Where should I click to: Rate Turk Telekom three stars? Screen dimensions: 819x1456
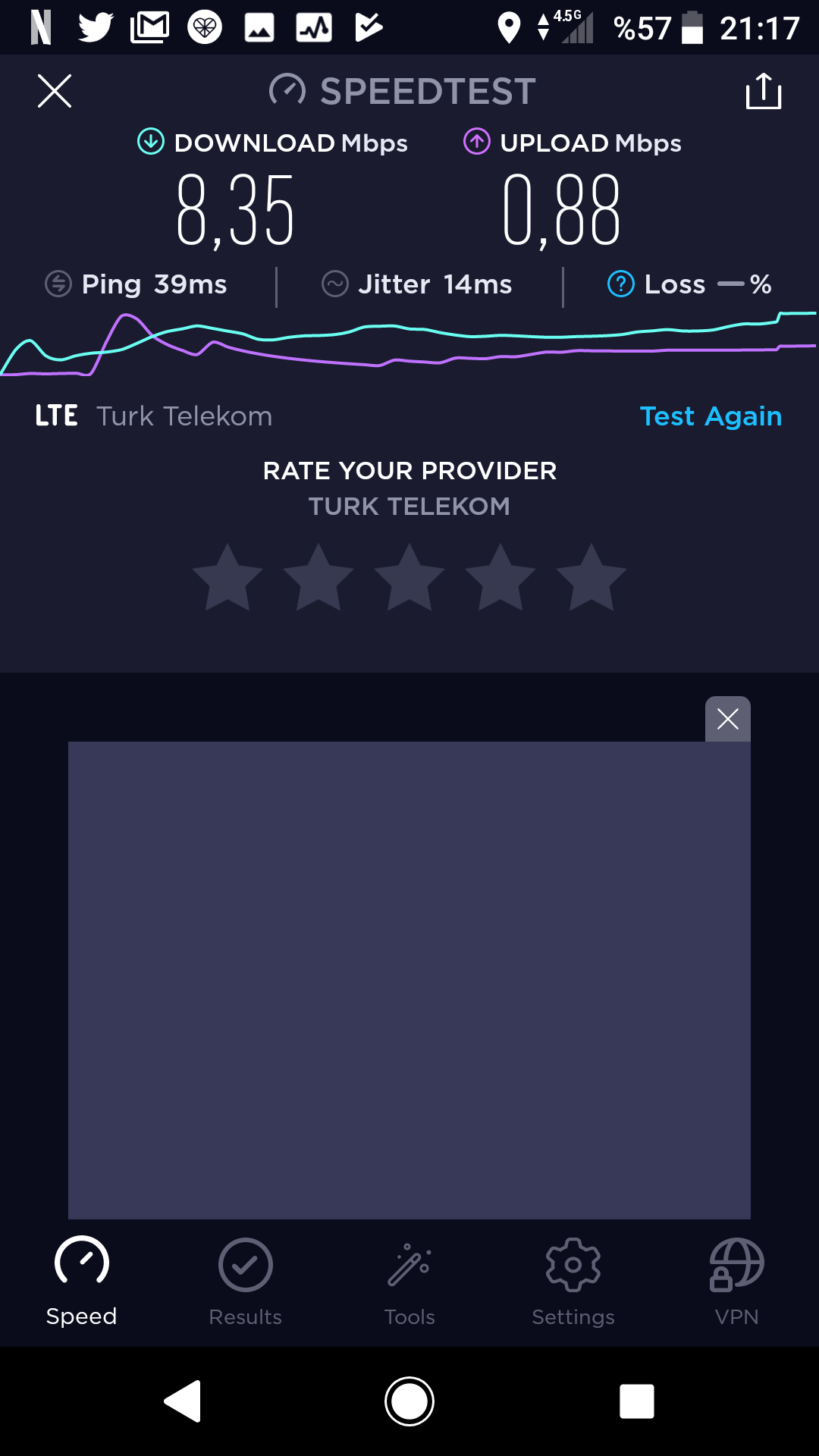pyautogui.click(x=409, y=578)
